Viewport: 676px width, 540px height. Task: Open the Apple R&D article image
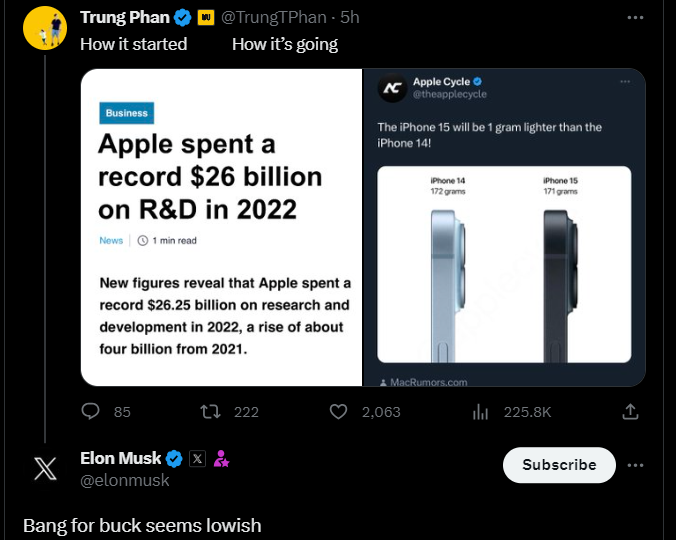pyautogui.click(x=221, y=227)
